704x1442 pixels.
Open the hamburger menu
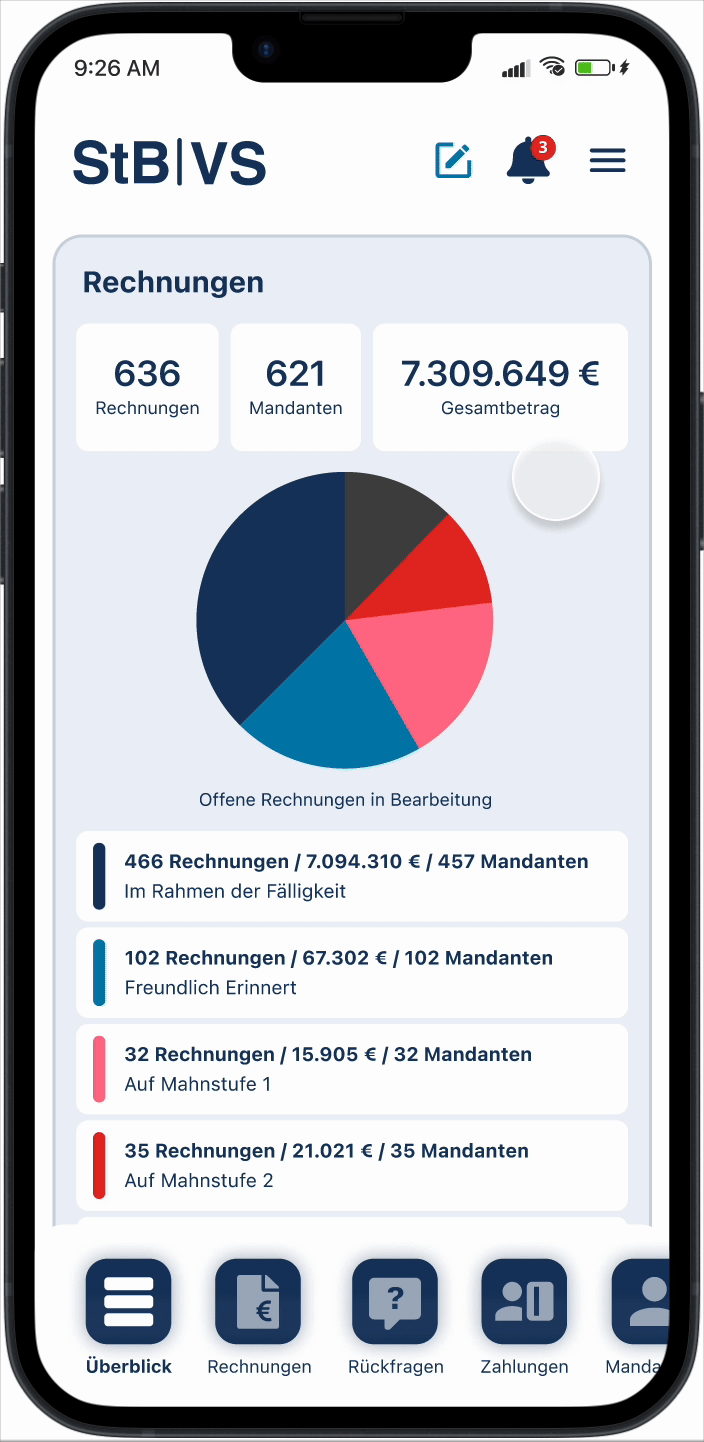click(607, 160)
